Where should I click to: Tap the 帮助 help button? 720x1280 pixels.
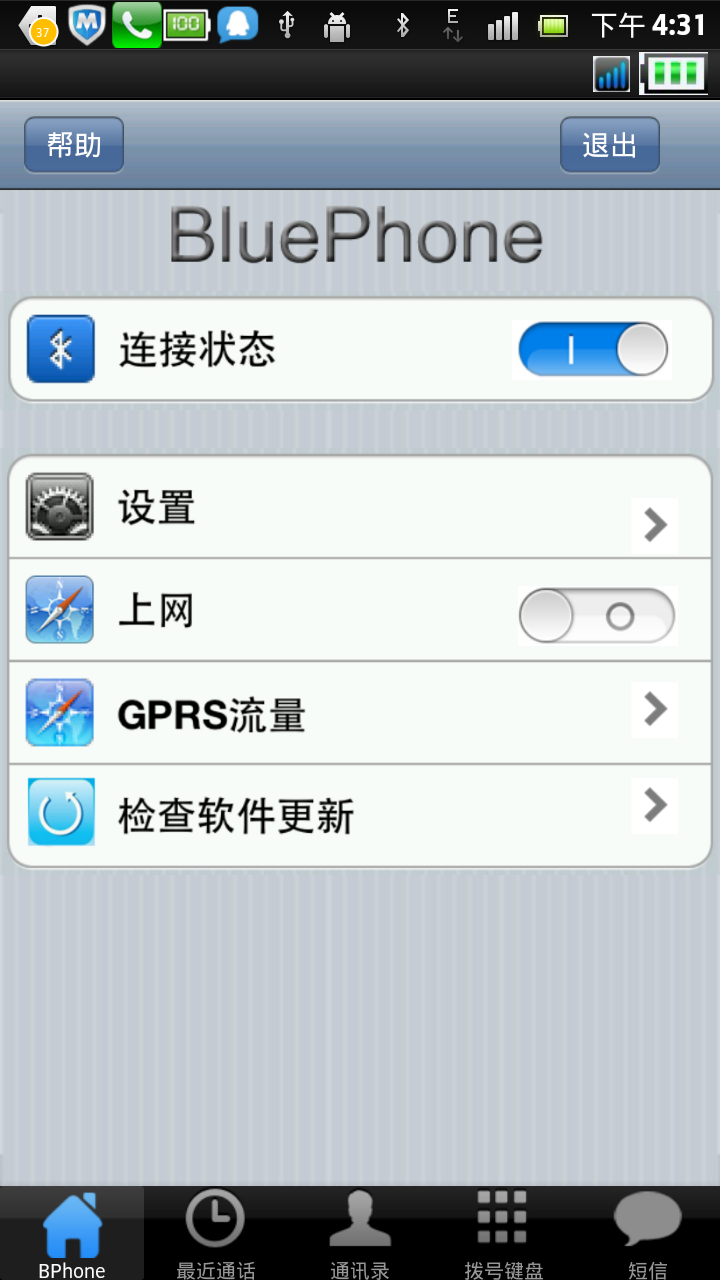tap(74, 145)
